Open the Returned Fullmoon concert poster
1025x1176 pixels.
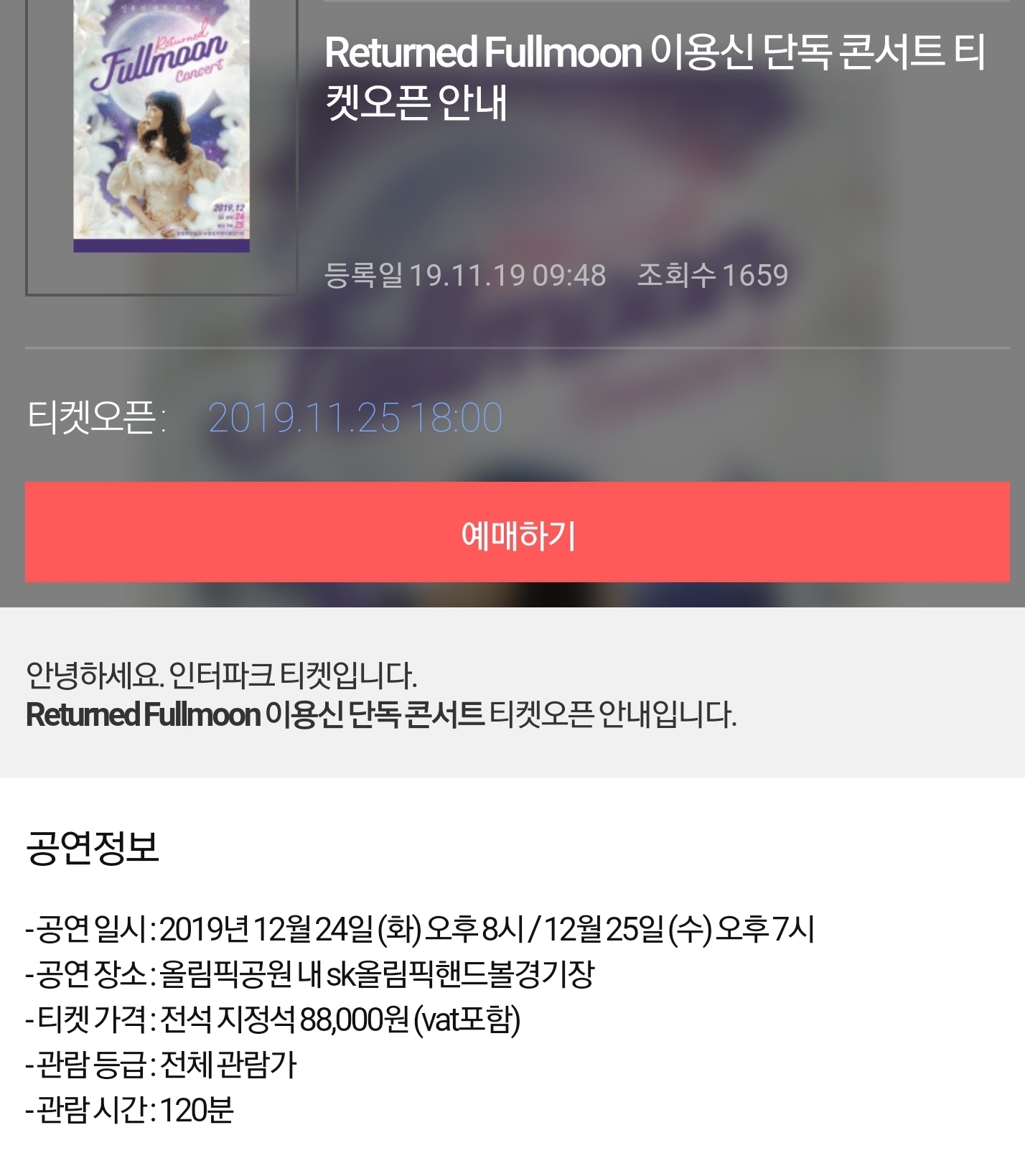(162, 129)
